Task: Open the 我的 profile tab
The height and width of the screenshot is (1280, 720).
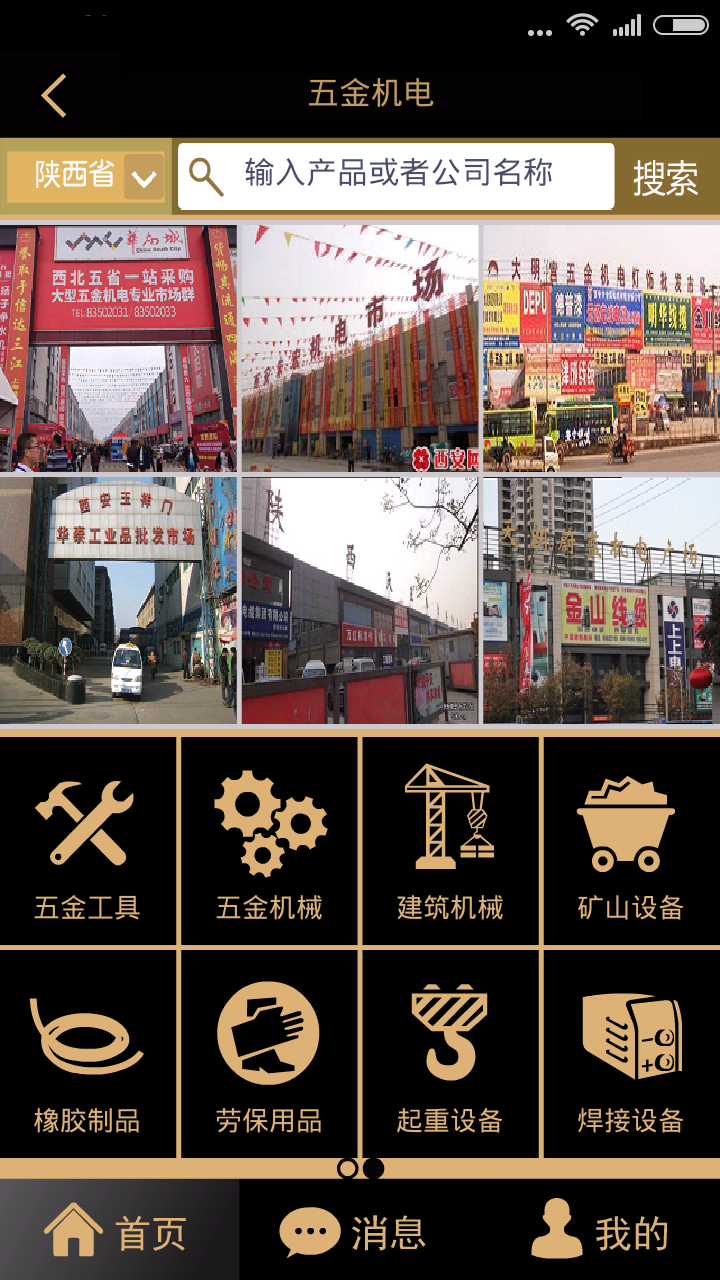Action: click(x=600, y=1230)
